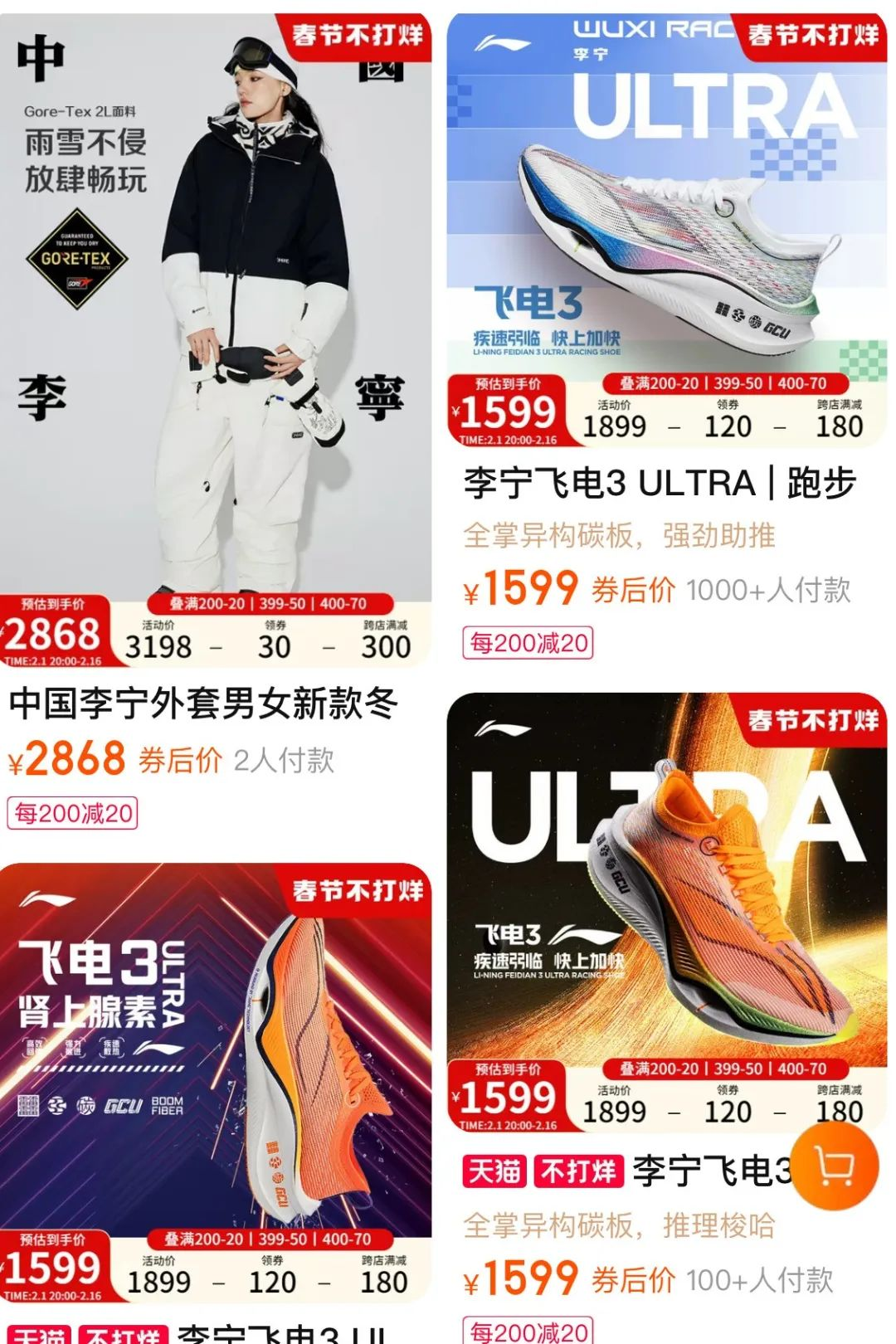The width and height of the screenshot is (896, 1344).
Task: Click the GCU icon on the purple shoe banner
Action: (x=123, y=1105)
